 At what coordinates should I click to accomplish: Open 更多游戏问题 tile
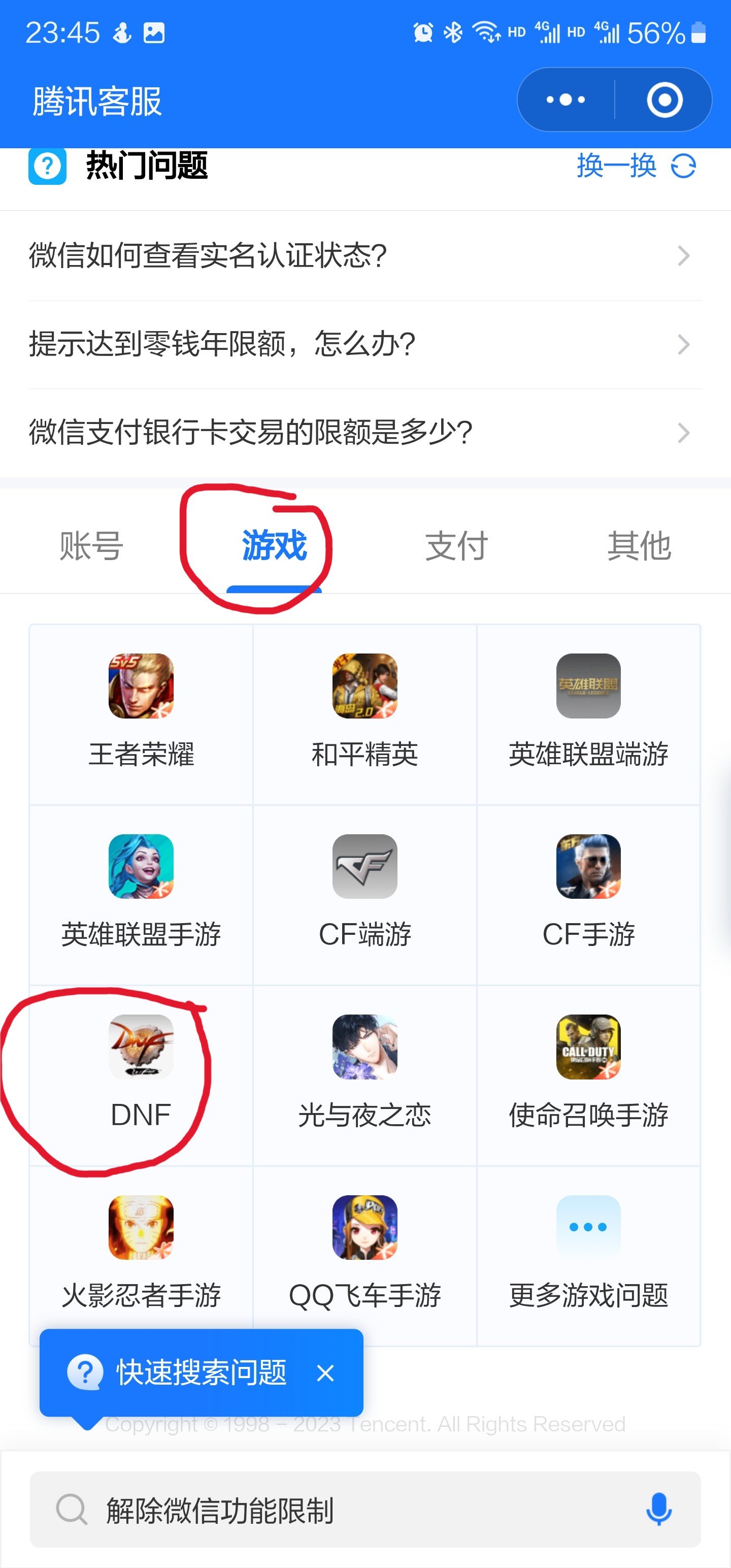click(588, 1254)
